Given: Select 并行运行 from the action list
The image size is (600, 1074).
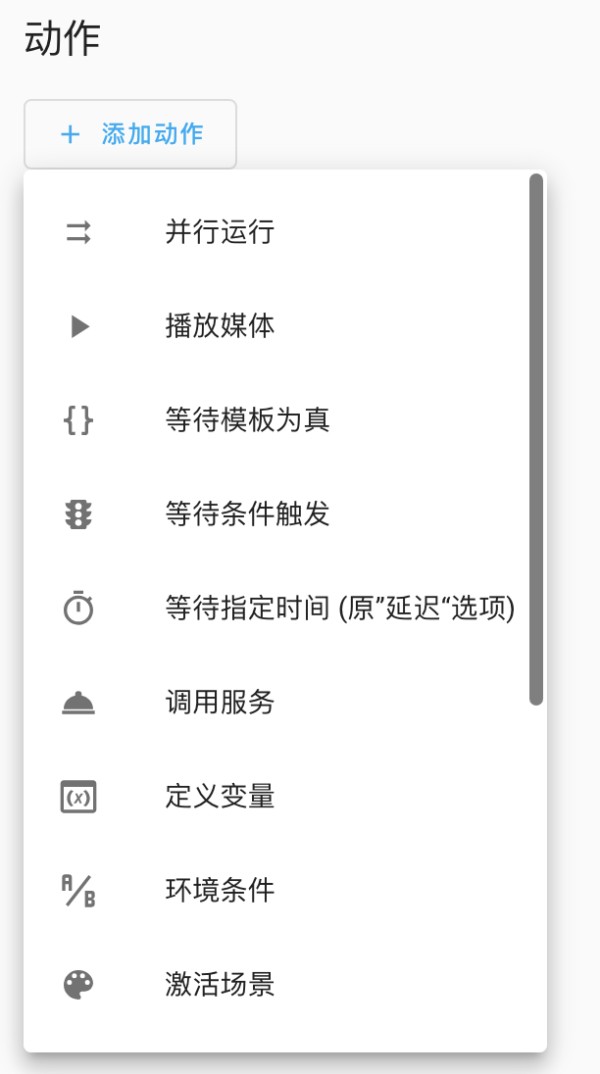Looking at the screenshot, I should coord(285,232).
